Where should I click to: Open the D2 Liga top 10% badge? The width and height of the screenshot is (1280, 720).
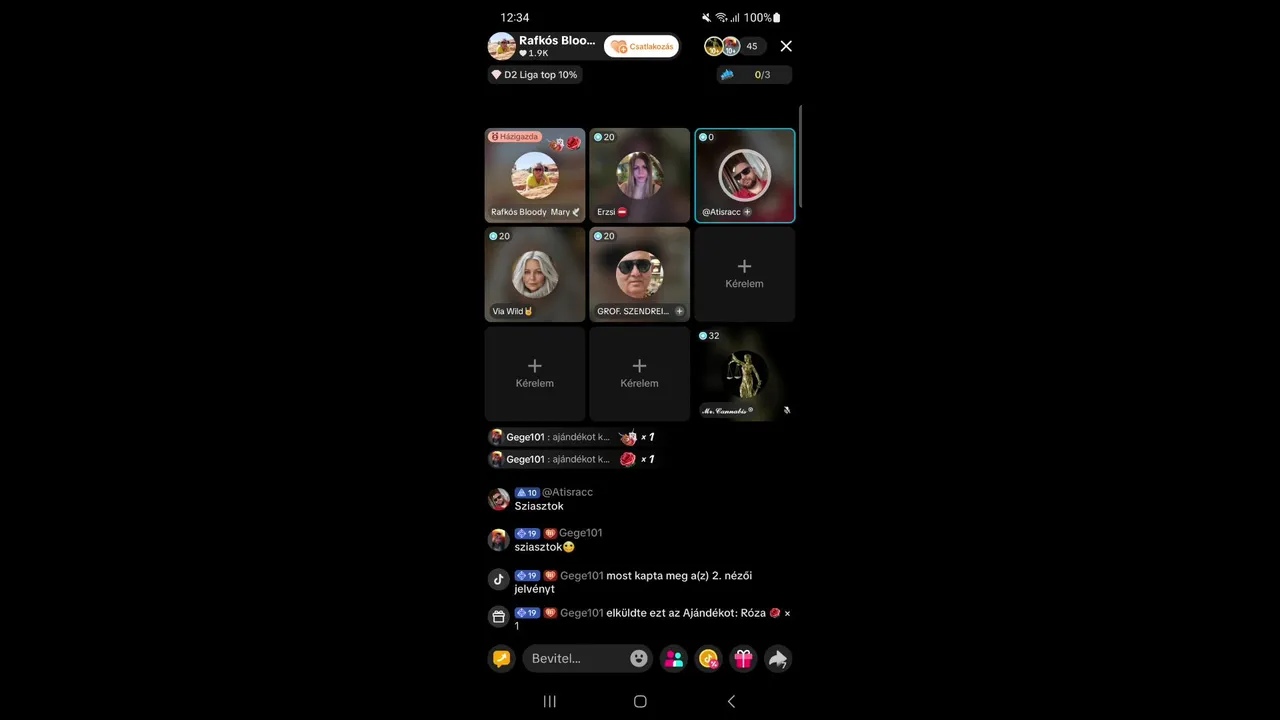tap(534, 74)
